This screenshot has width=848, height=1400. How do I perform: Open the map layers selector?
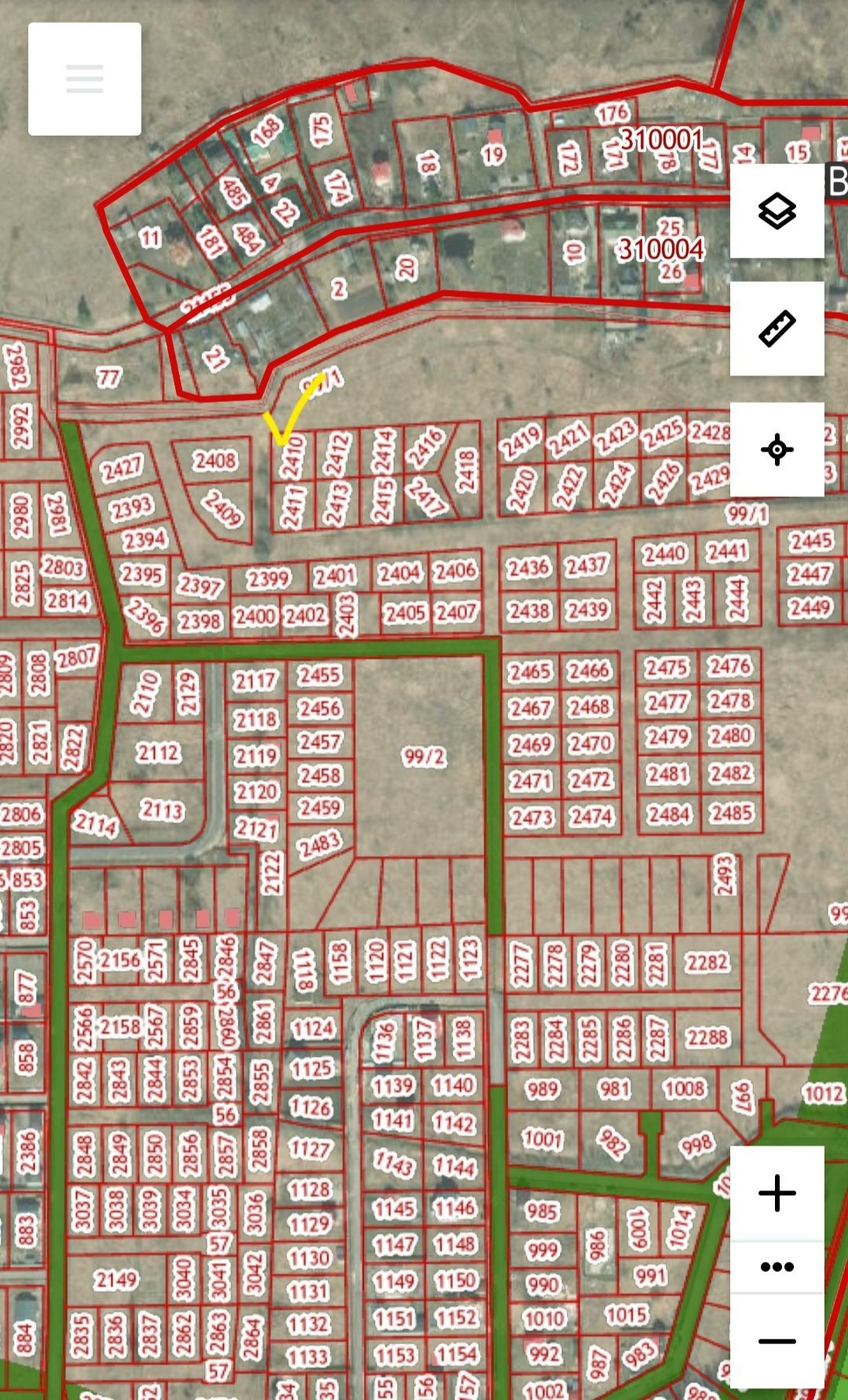[777, 210]
